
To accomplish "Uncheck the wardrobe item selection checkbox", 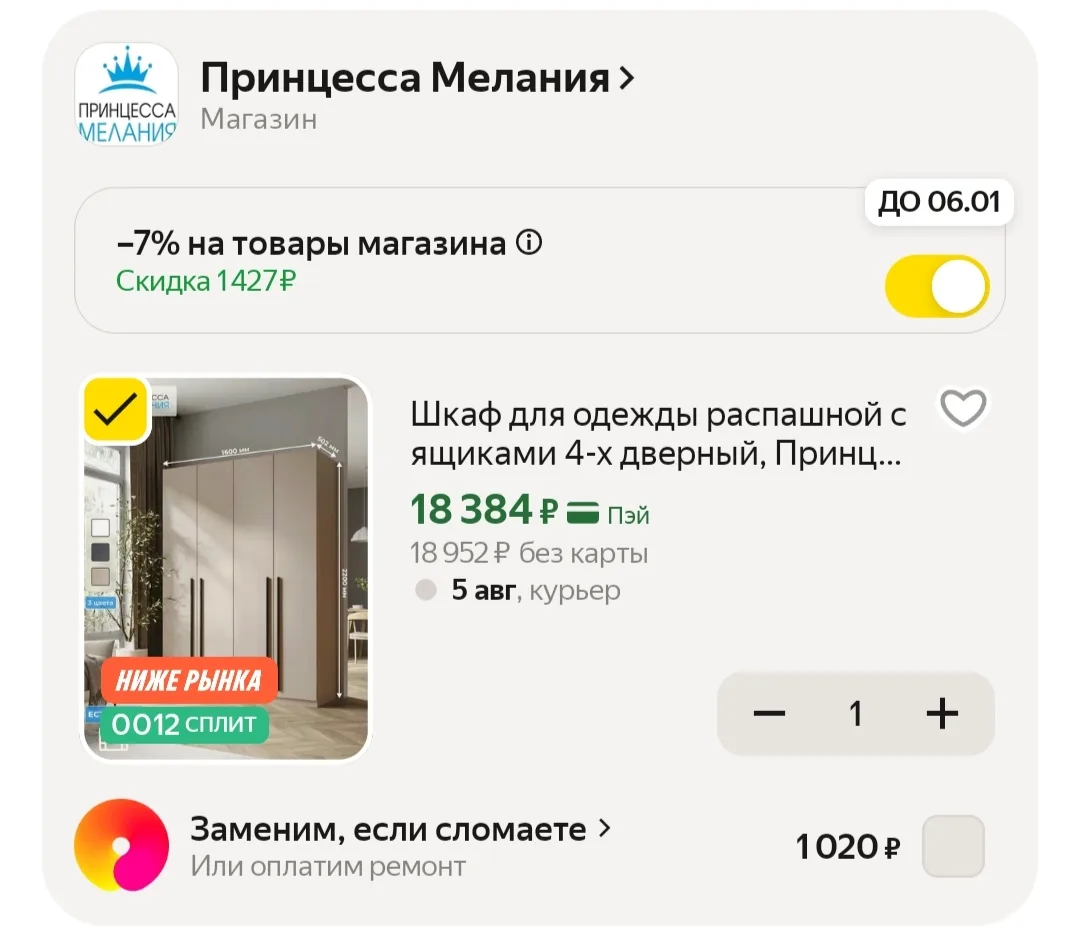I will pos(116,409).
